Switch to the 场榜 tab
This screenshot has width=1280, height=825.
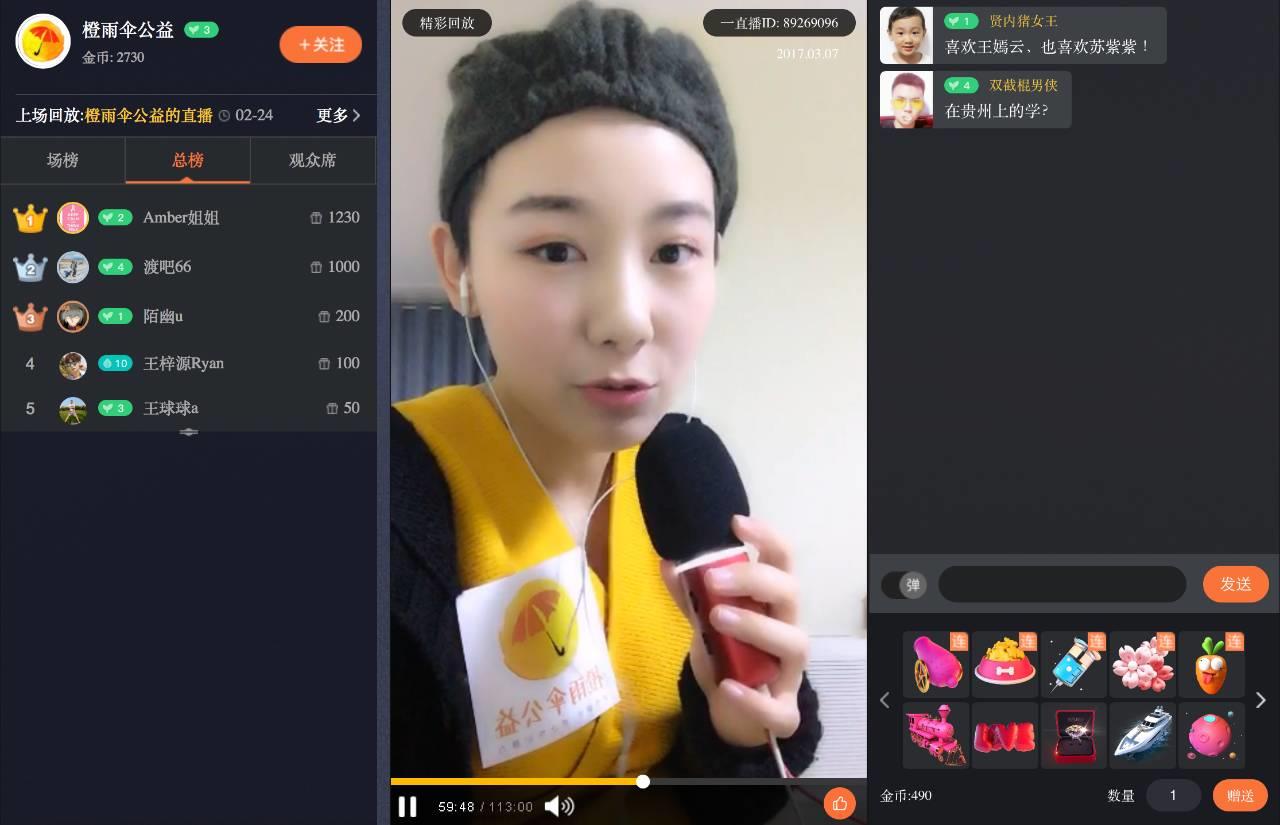63,160
